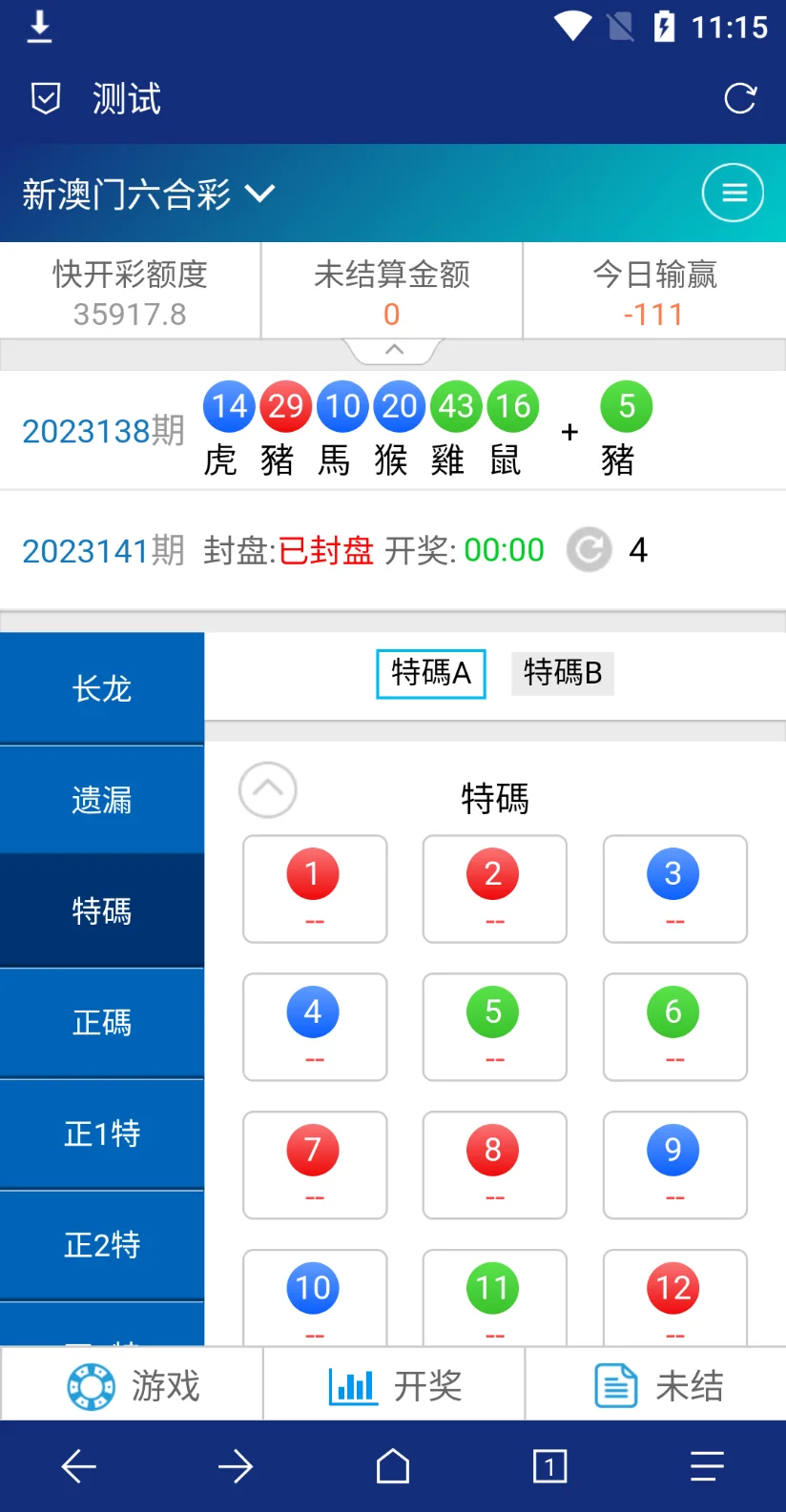Pick number 1 ball
The image size is (786, 1512).
[x=314, y=888]
